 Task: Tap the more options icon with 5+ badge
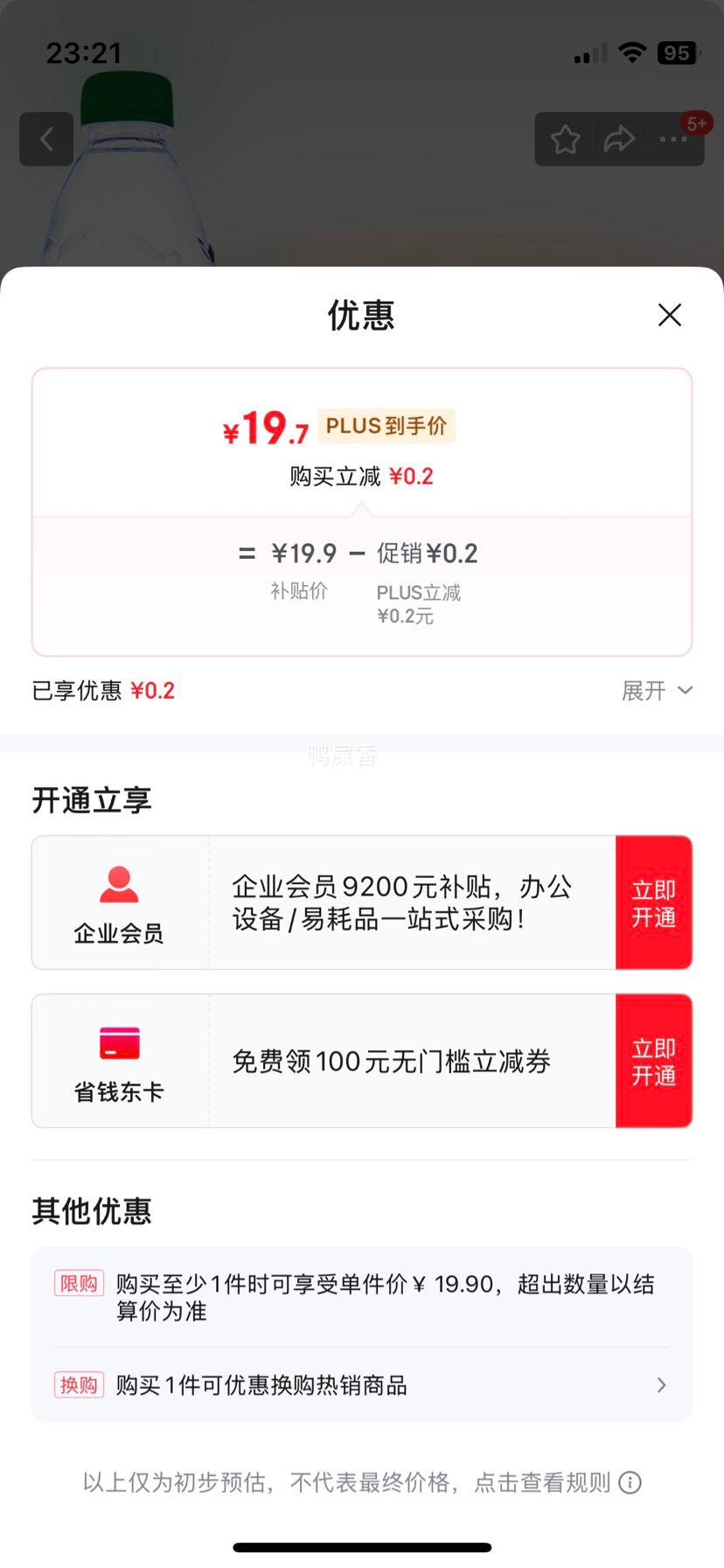[x=672, y=139]
